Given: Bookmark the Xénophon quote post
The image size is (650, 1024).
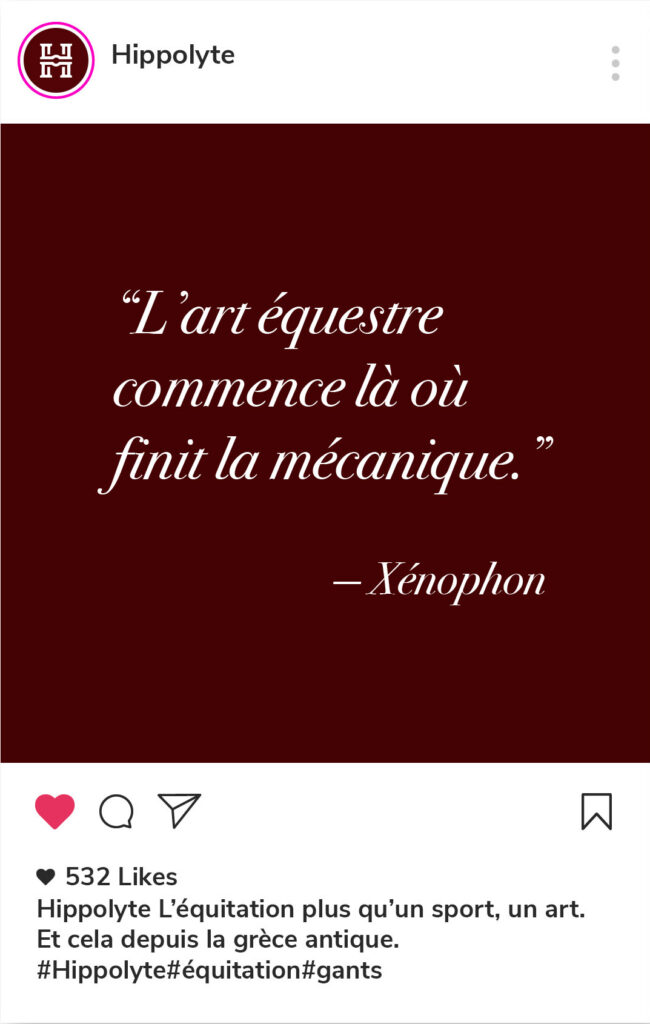Looking at the screenshot, I should point(596,811).
